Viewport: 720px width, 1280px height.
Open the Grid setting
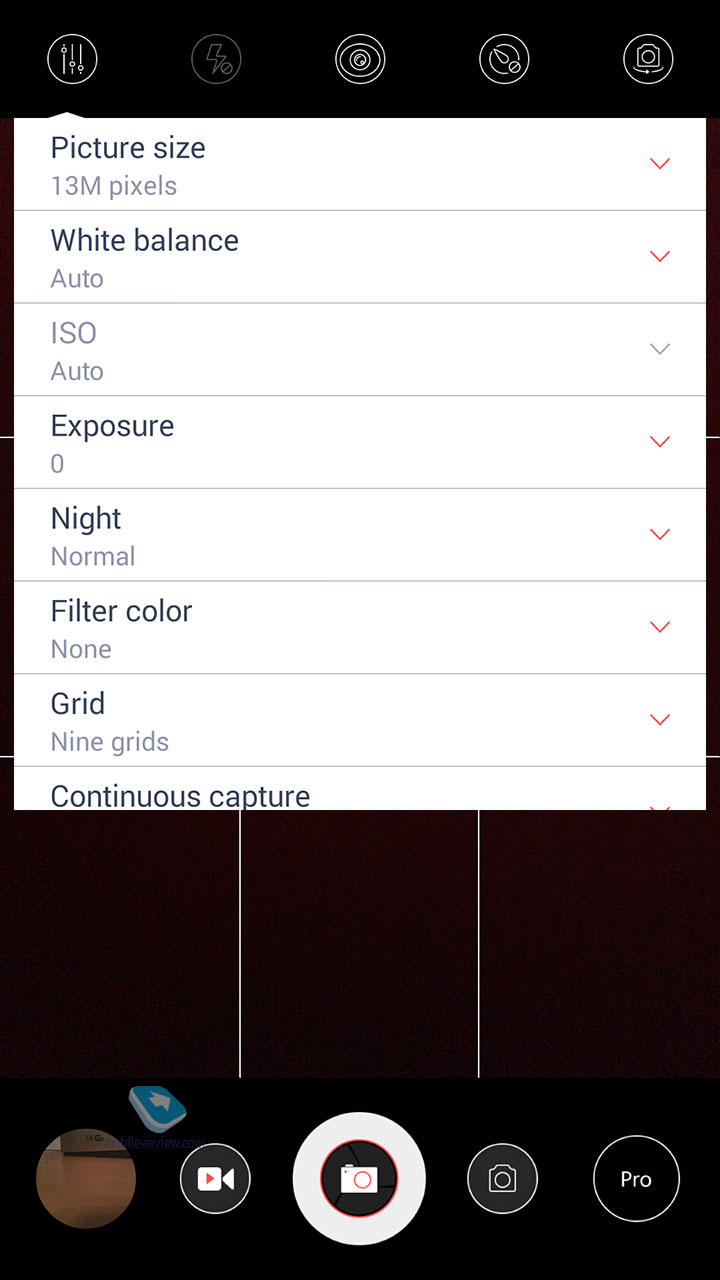point(360,721)
